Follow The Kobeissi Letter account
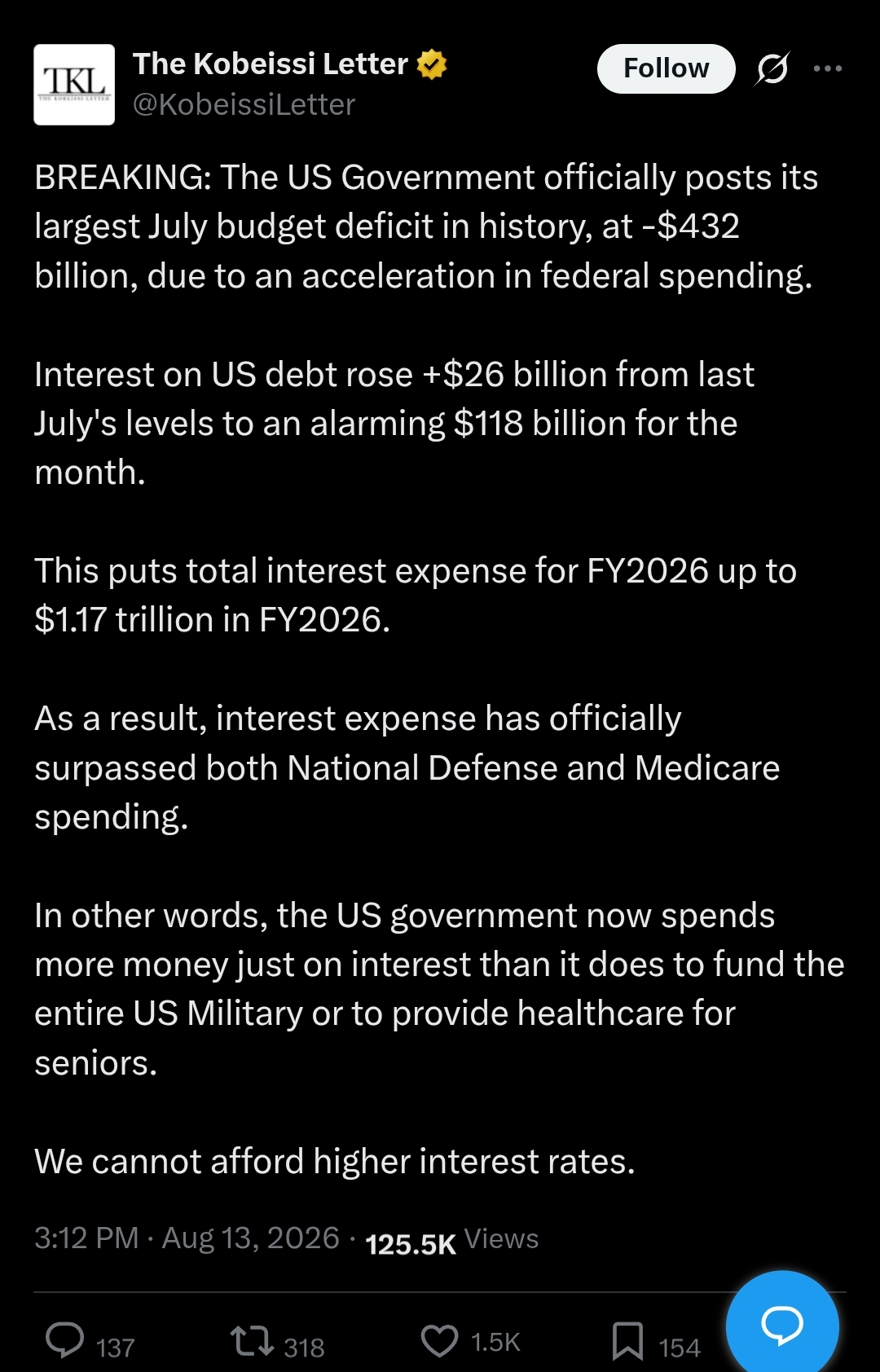Image resolution: width=880 pixels, height=1372 pixels. 666,68
